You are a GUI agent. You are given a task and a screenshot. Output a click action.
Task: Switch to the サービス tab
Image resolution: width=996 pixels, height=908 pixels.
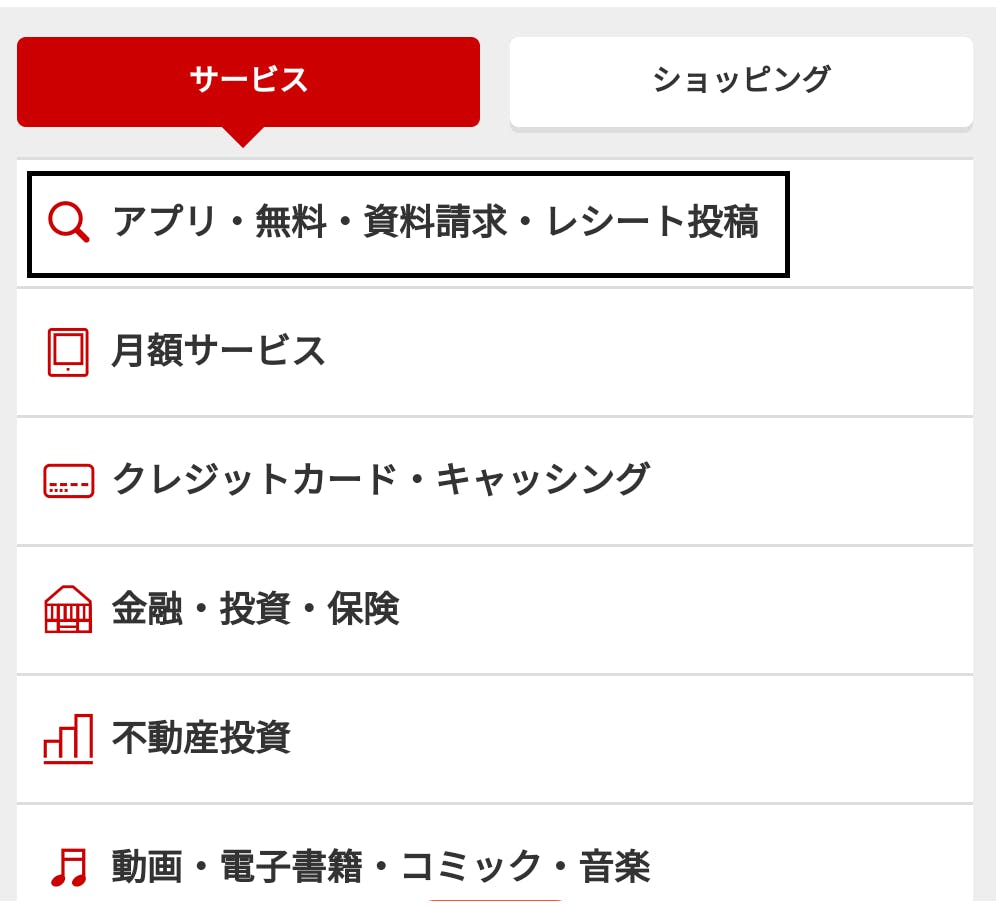[248, 81]
